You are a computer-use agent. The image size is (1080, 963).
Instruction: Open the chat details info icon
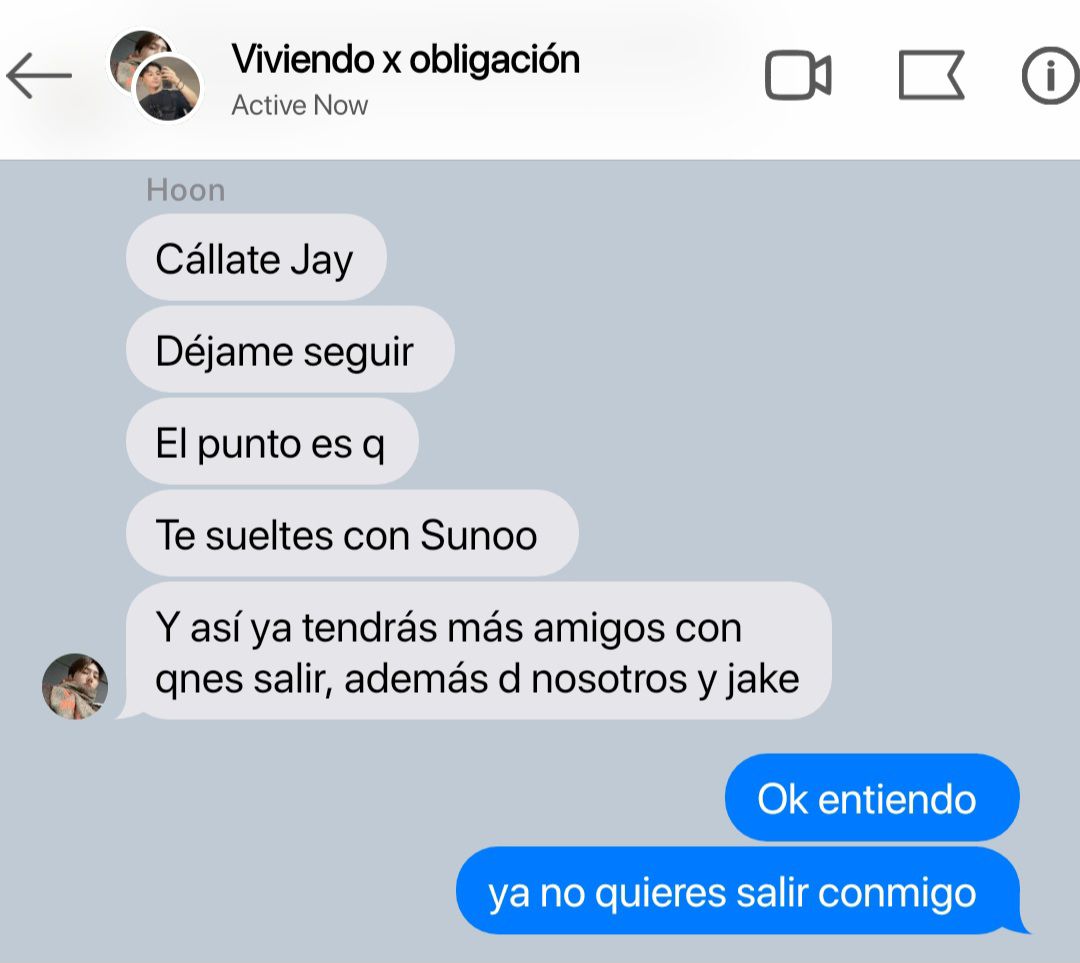pyautogui.click(x=1050, y=77)
